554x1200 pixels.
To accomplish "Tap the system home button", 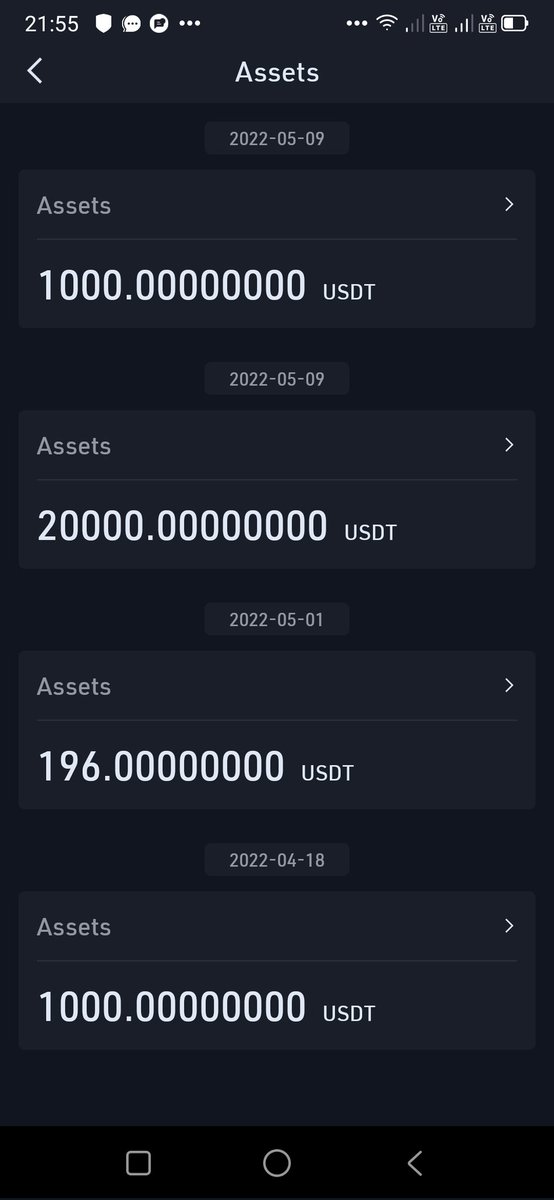I will [277, 1163].
